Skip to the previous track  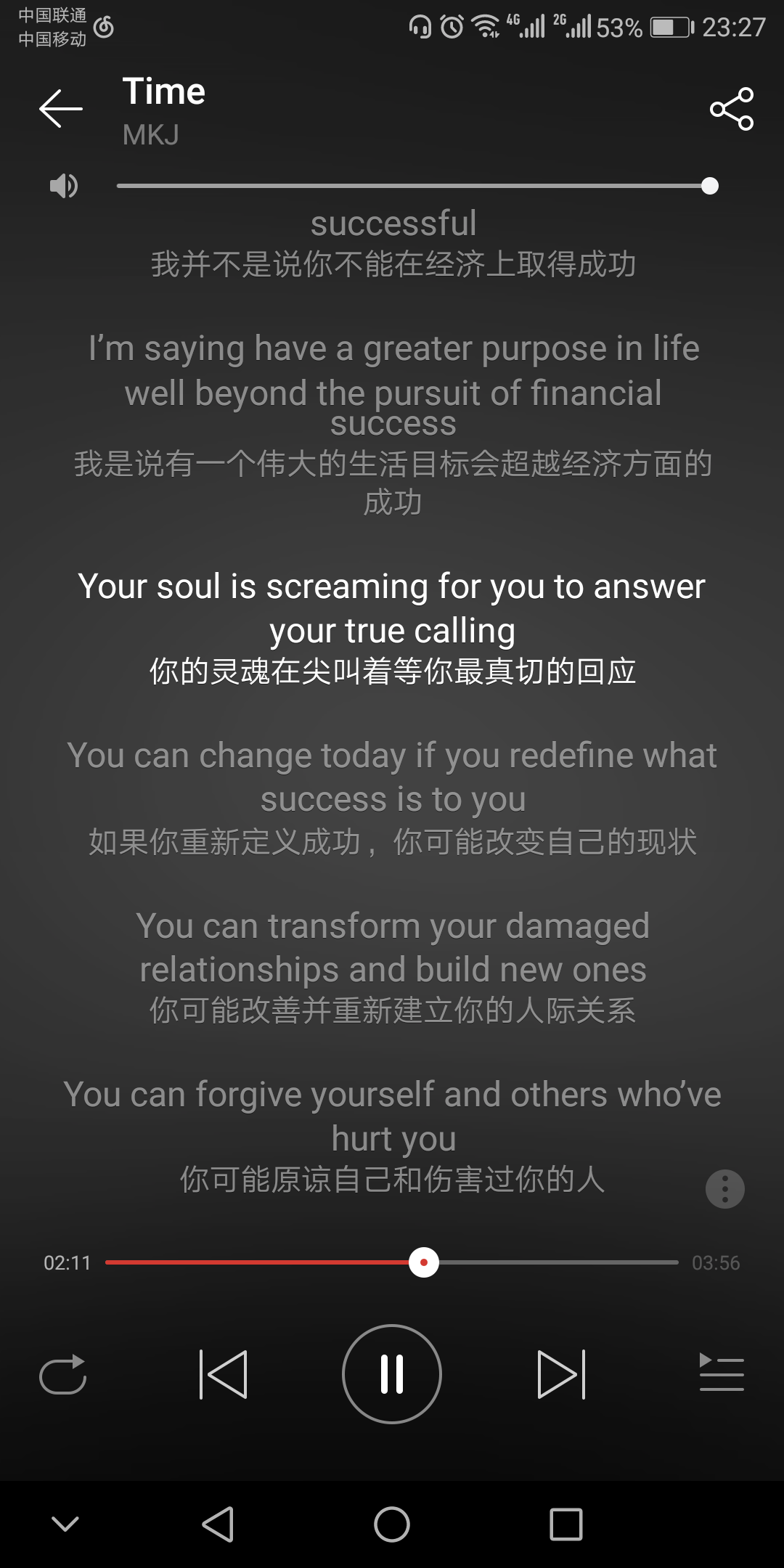click(224, 1374)
